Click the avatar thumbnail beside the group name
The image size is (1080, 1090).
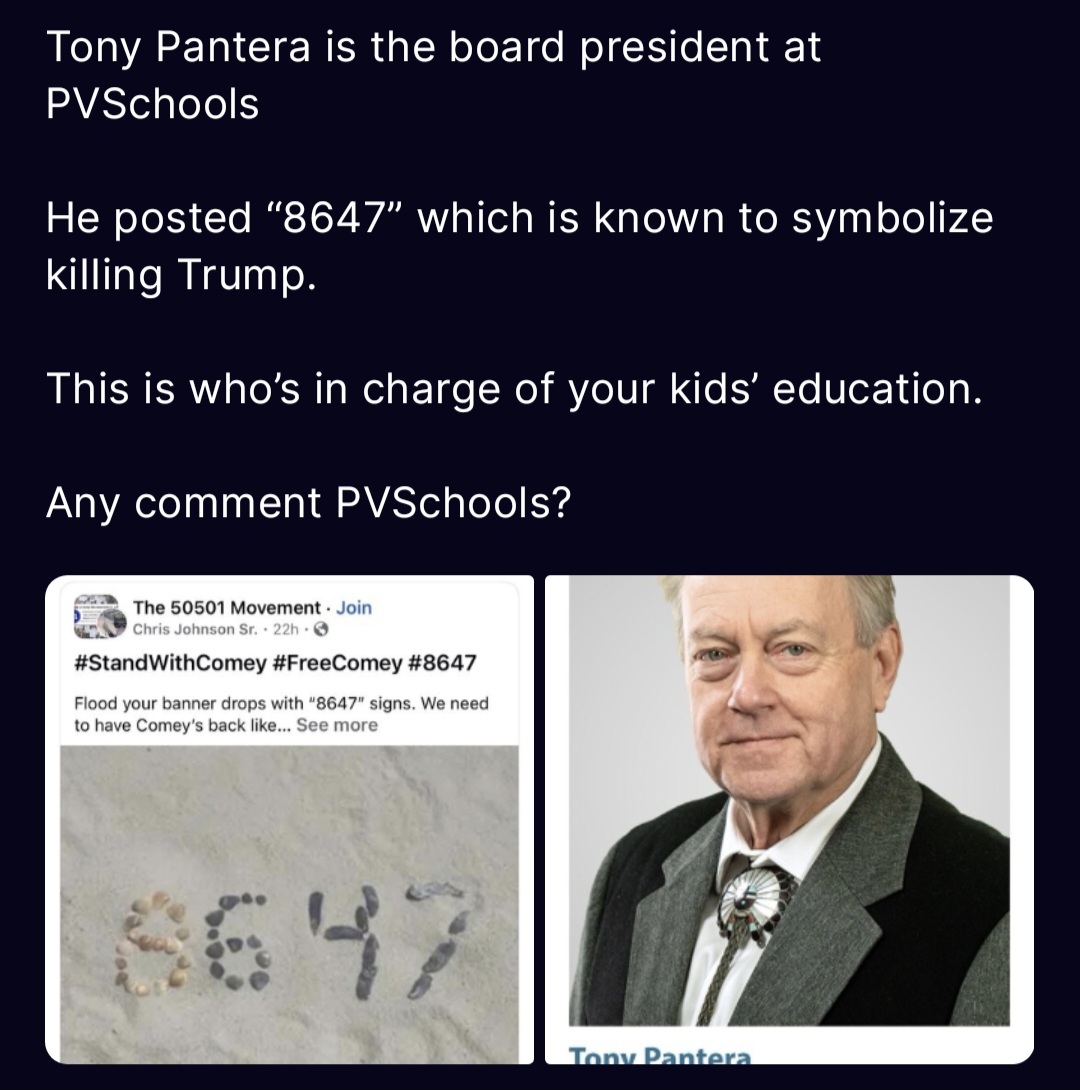click(x=99, y=616)
